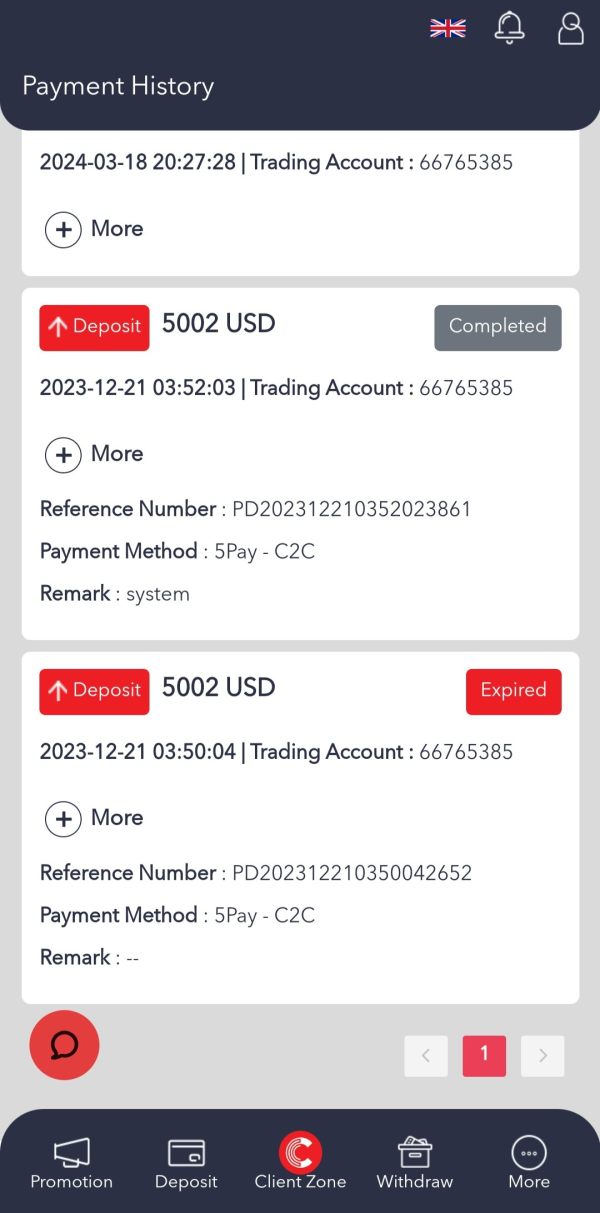The image size is (600, 1213).
Task: Switch to the Deposit tab
Action: pyautogui.click(x=186, y=1165)
